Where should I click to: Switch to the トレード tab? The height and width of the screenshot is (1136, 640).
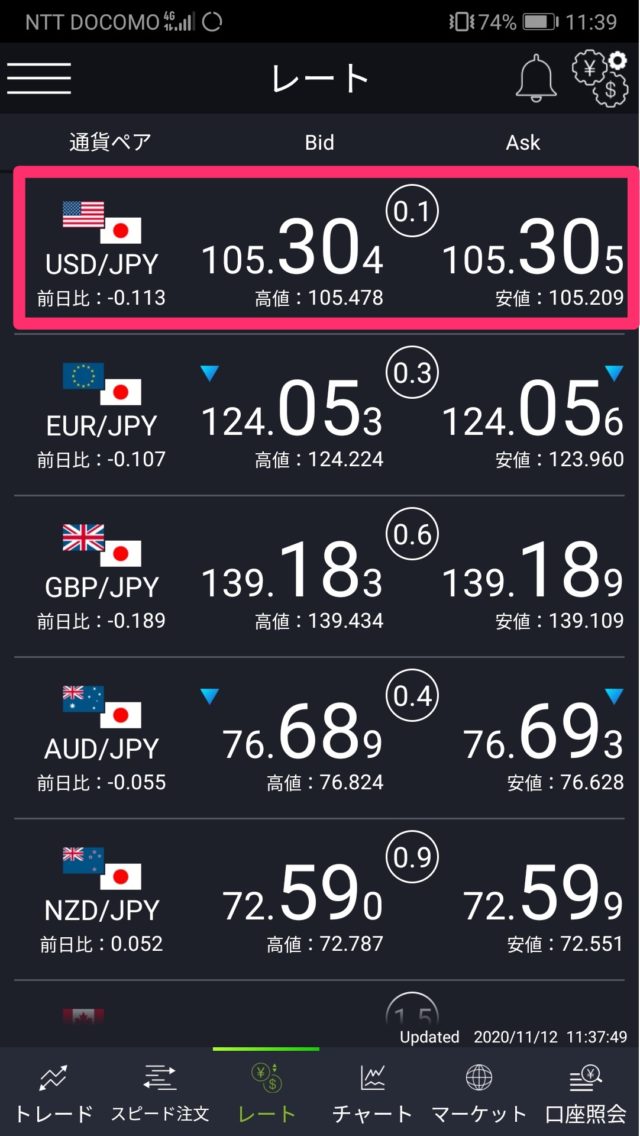53,1093
